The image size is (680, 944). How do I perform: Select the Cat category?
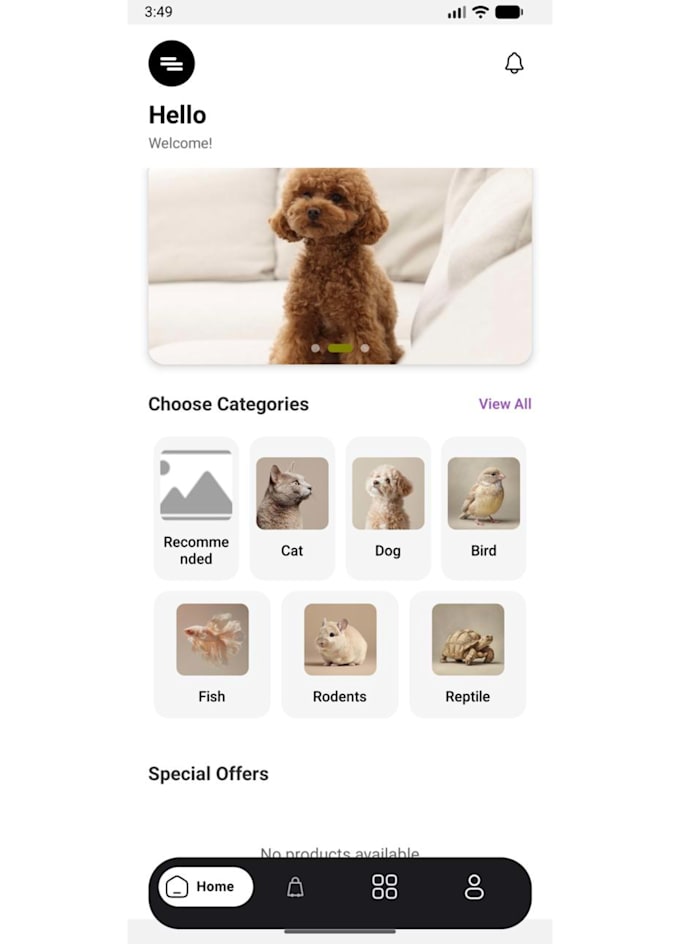click(x=292, y=509)
